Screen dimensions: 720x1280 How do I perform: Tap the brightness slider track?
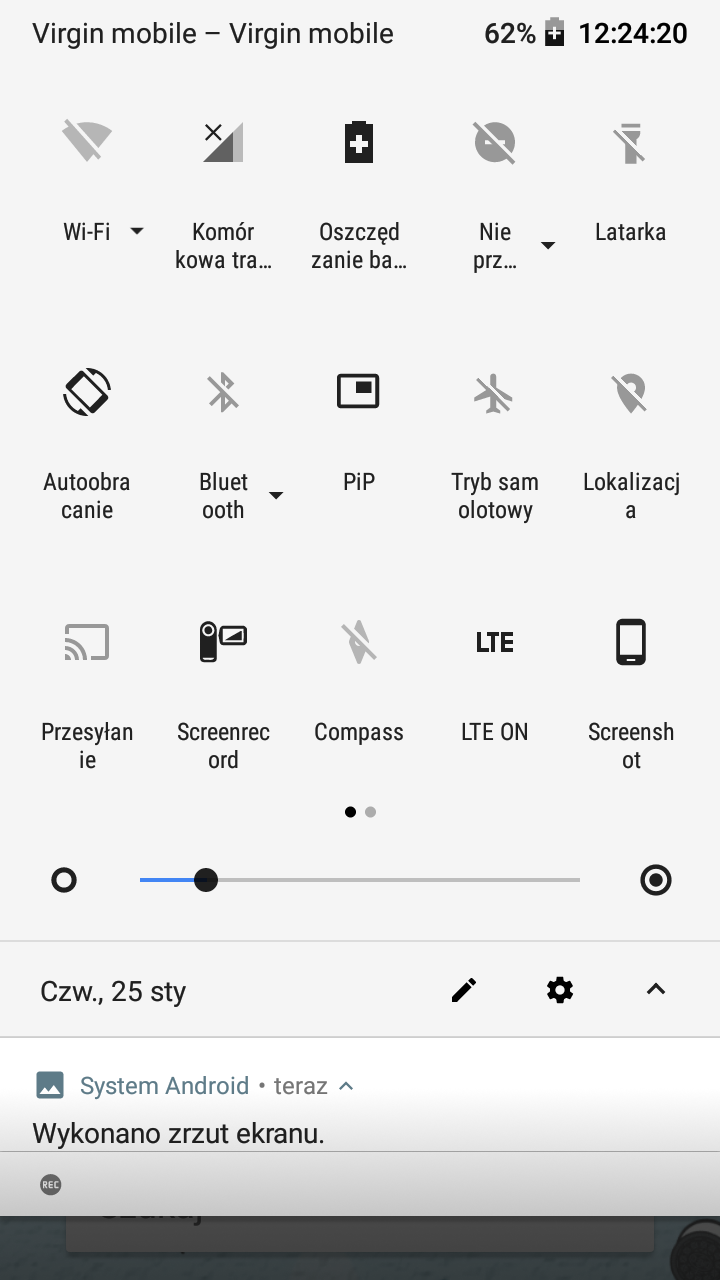click(x=400, y=880)
